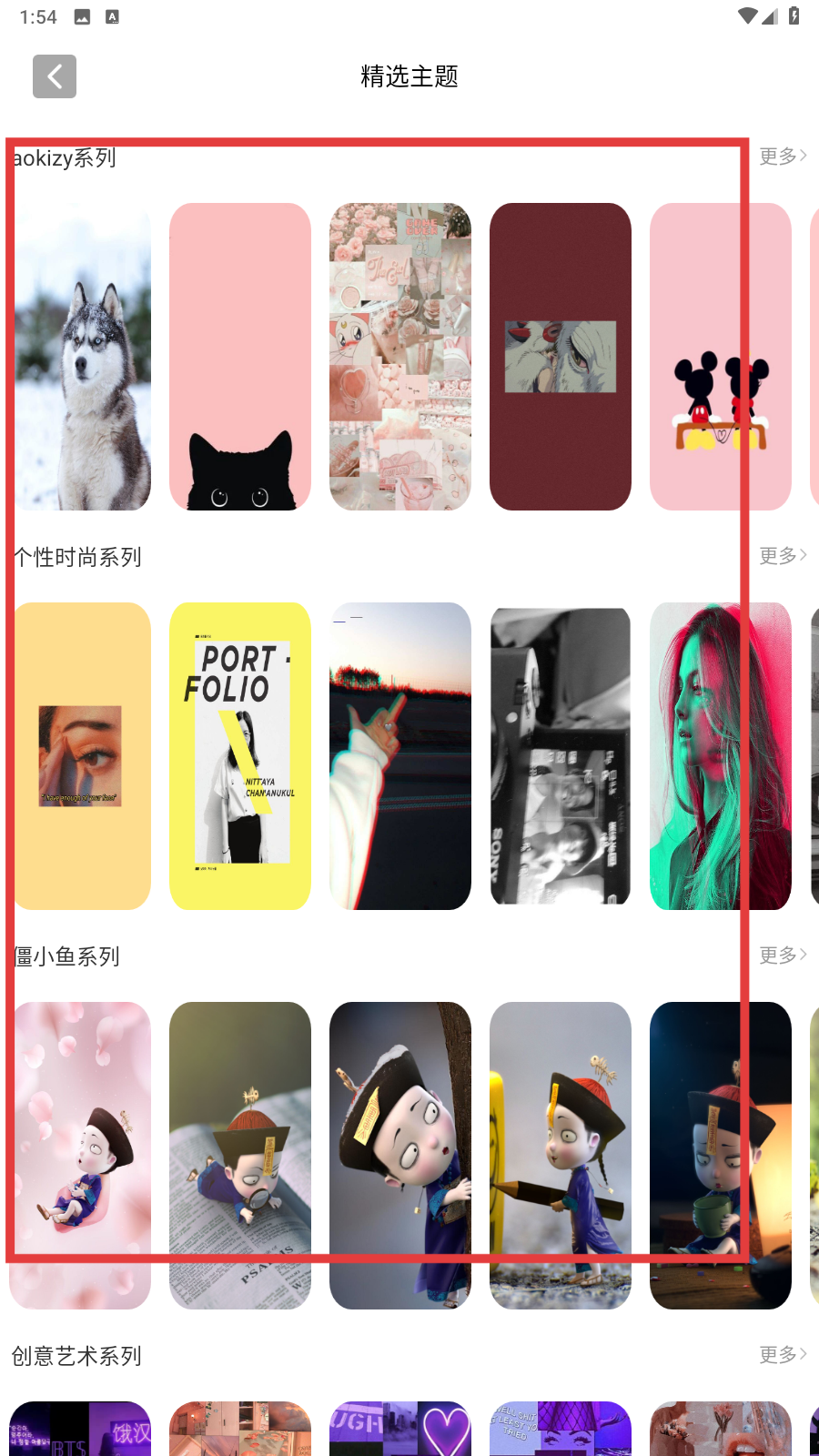Open the zombie kid close-up by tree
This screenshot has width=819, height=1456.
400,1156
